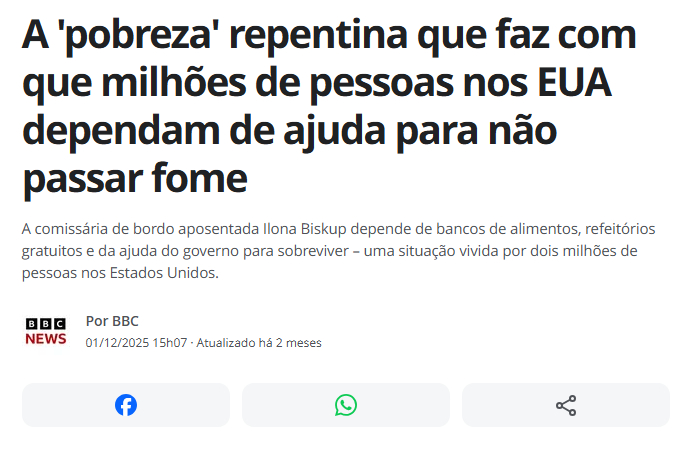Share the article on Facebook
686x457 pixels.
126,405
